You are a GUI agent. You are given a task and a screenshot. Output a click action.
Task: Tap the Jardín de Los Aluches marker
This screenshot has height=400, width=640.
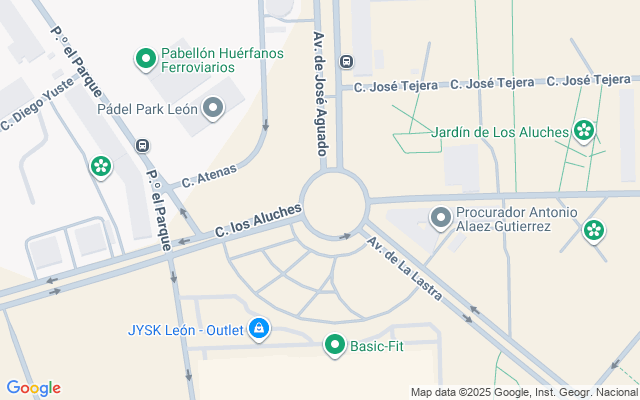(x=584, y=131)
